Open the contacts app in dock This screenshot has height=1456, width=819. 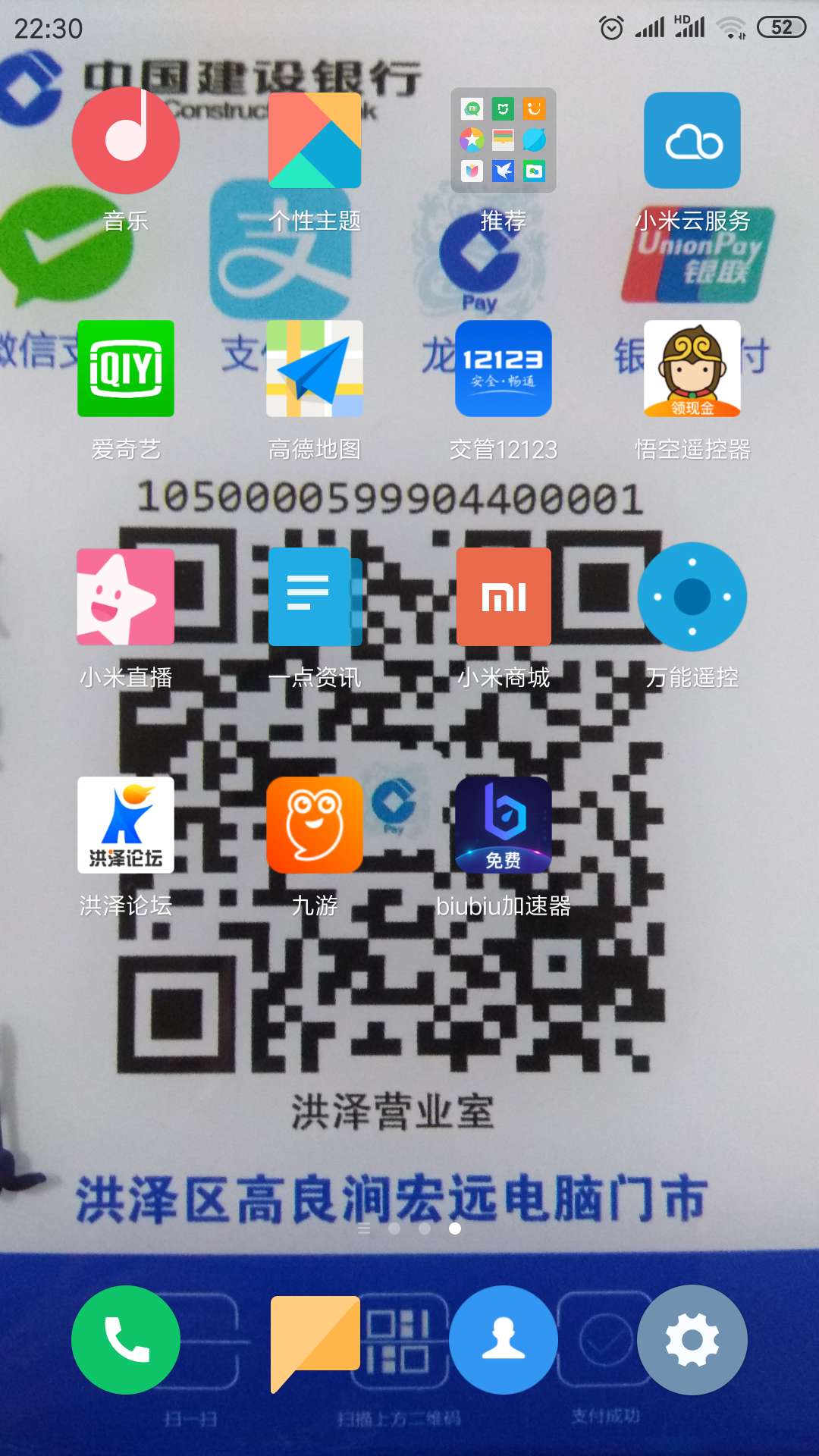(x=504, y=1340)
